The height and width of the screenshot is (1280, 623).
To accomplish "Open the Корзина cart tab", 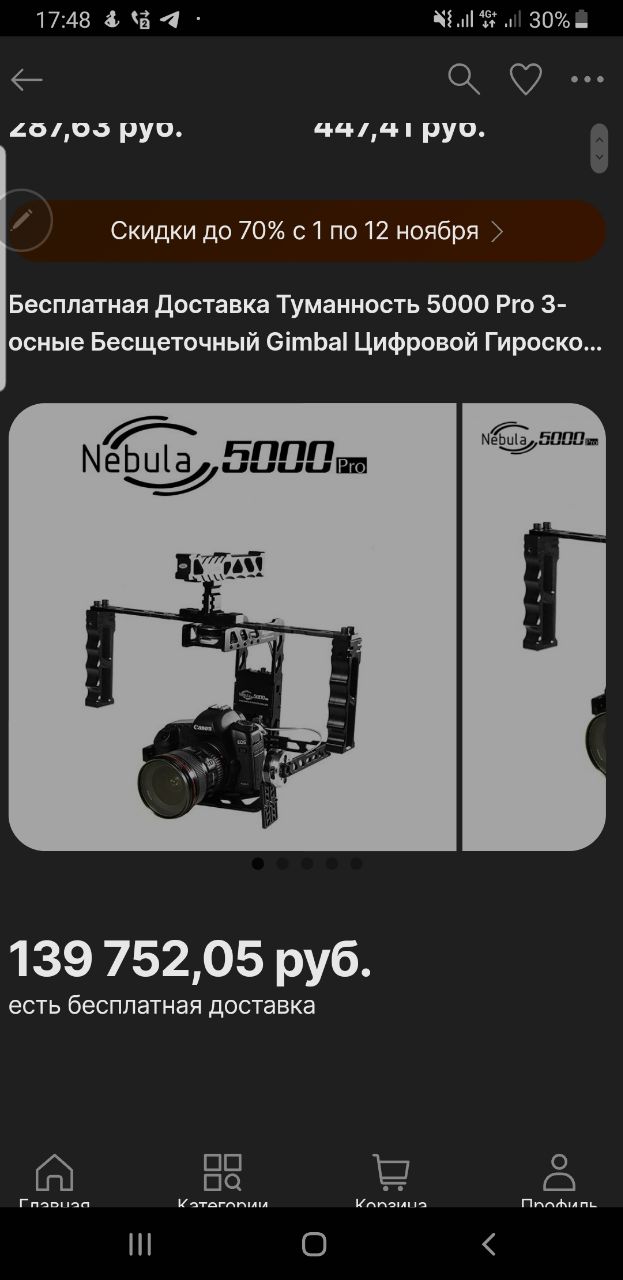I will tap(390, 1180).
